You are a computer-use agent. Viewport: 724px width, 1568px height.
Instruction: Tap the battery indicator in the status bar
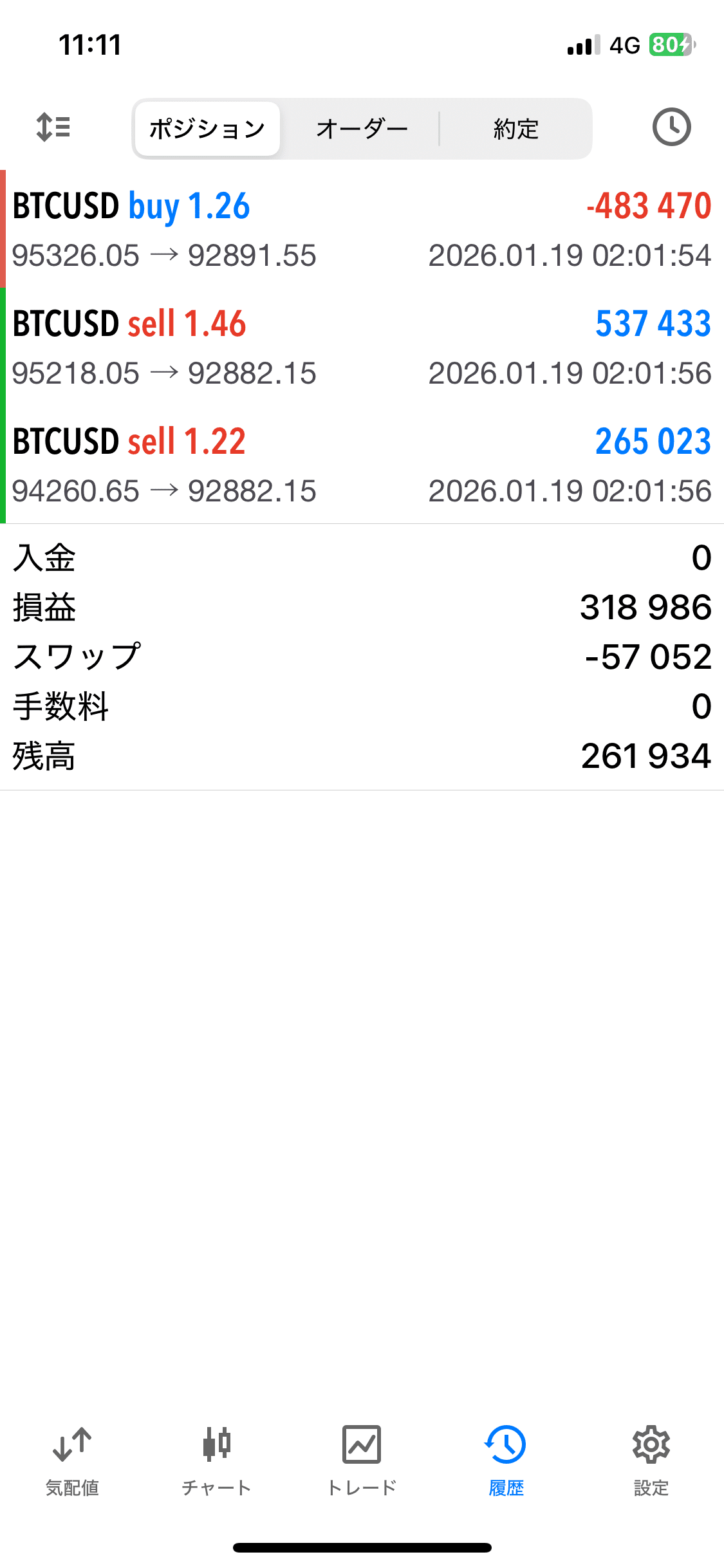669,45
